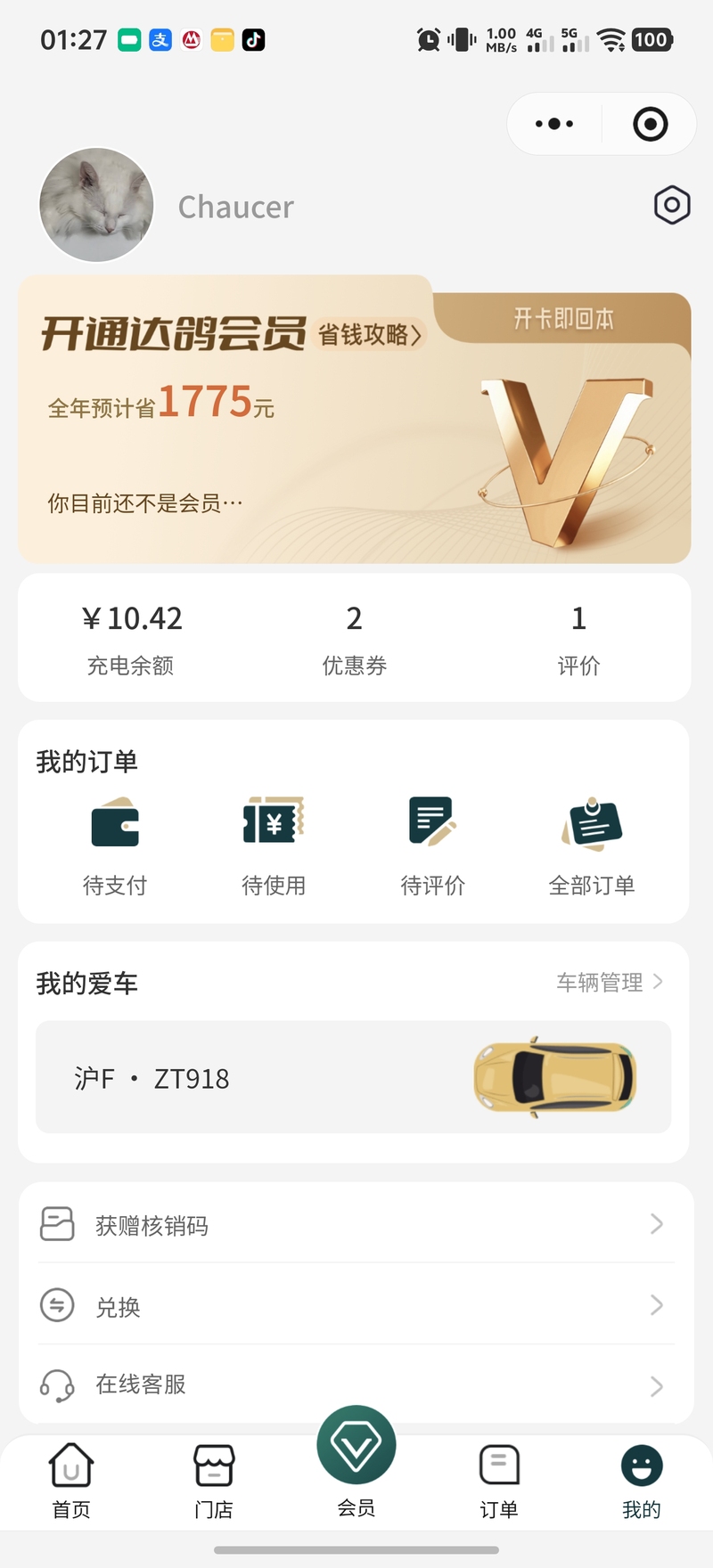This screenshot has height=1568, width=713.
Task: Select the 沪F·ZT918 vehicle card
Action: (x=353, y=1077)
